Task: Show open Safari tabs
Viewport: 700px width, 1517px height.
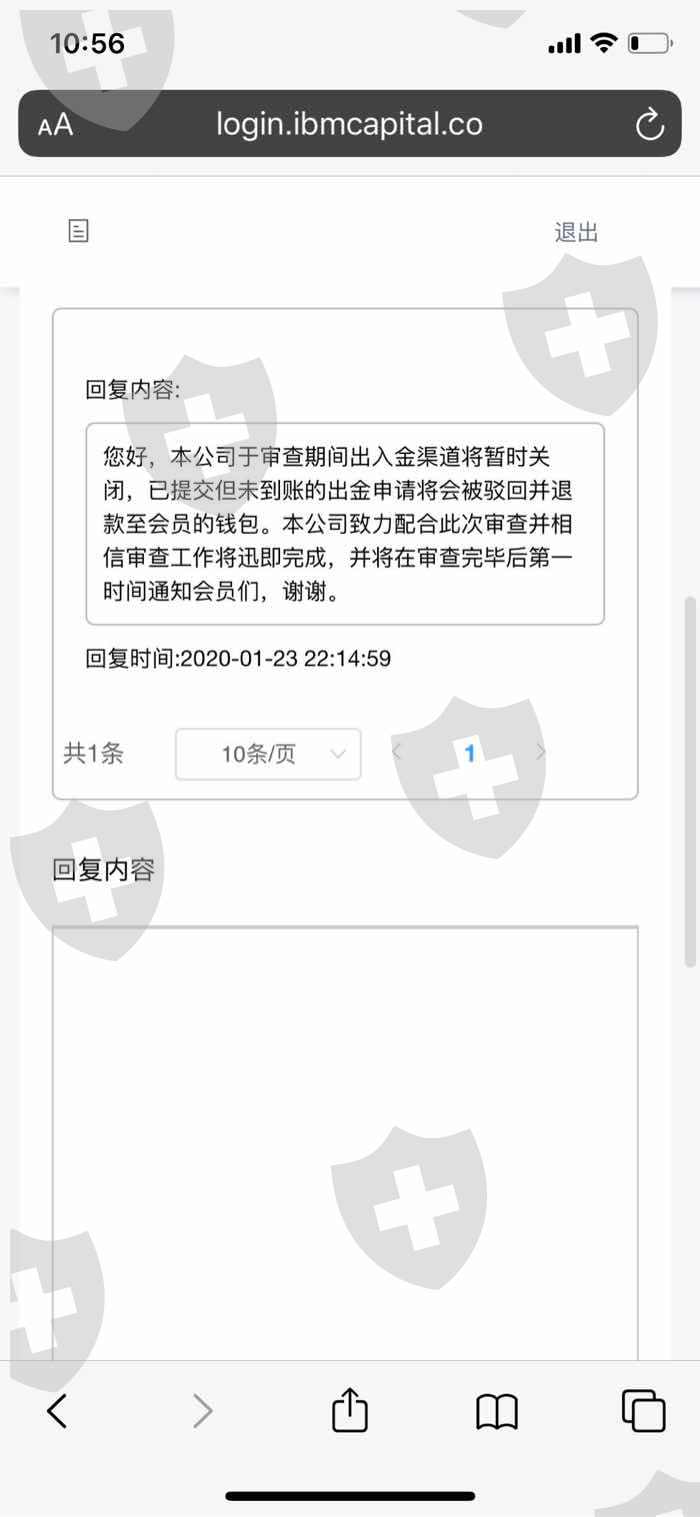Action: click(x=643, y=1411)
